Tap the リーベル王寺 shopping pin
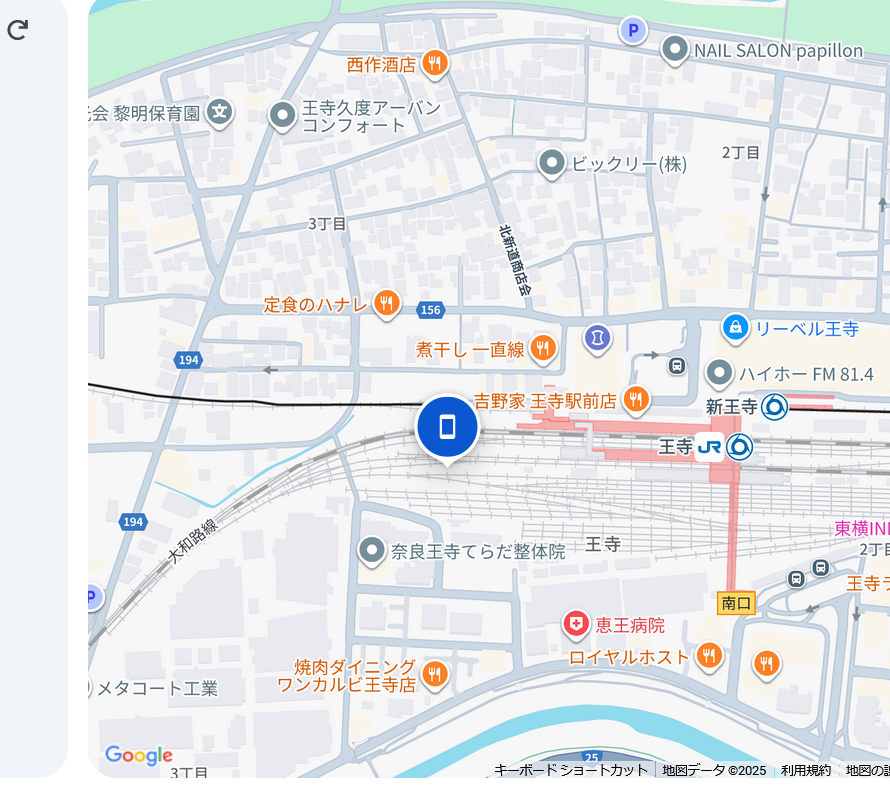Viewport: 890px width, 787px height. 735,327
